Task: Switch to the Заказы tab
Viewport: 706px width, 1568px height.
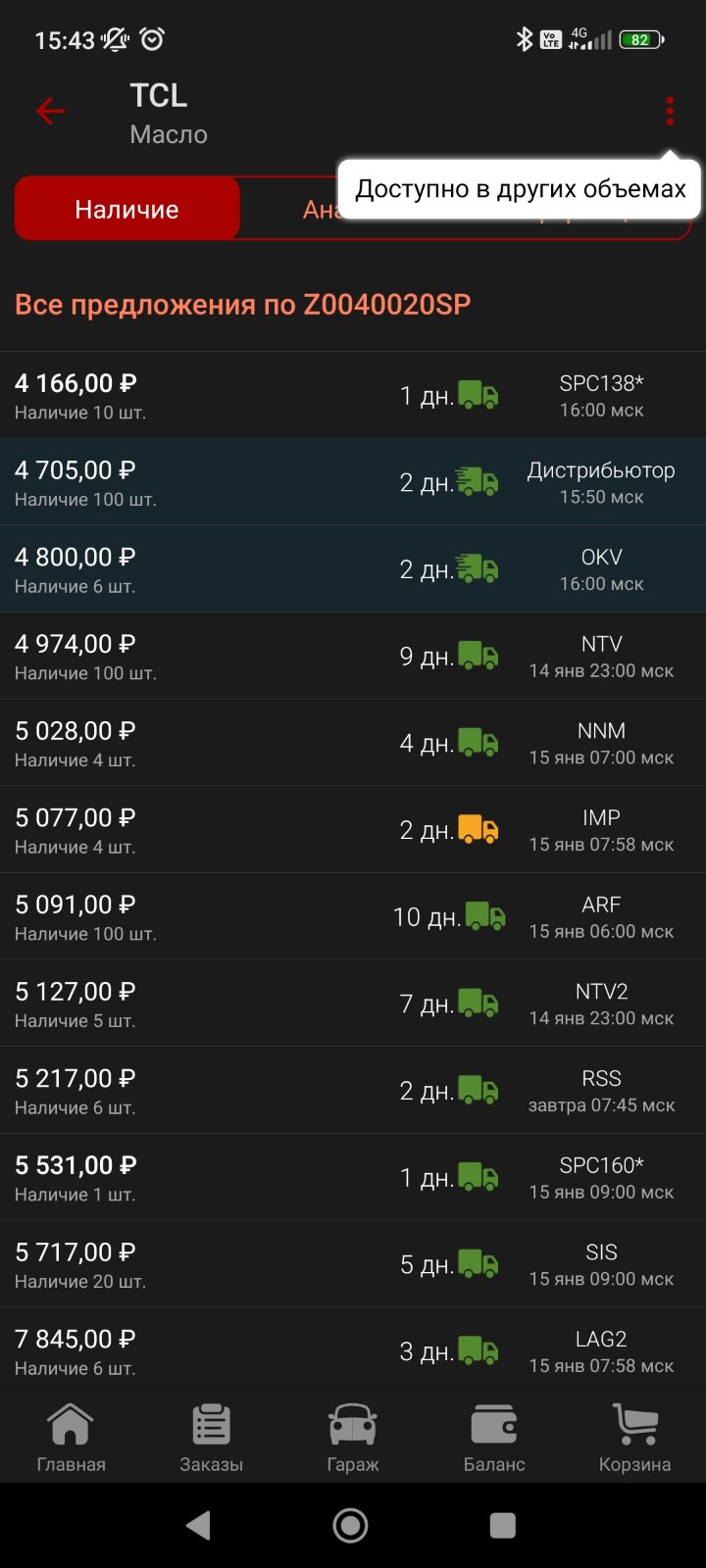Action: pos(212,1438)
